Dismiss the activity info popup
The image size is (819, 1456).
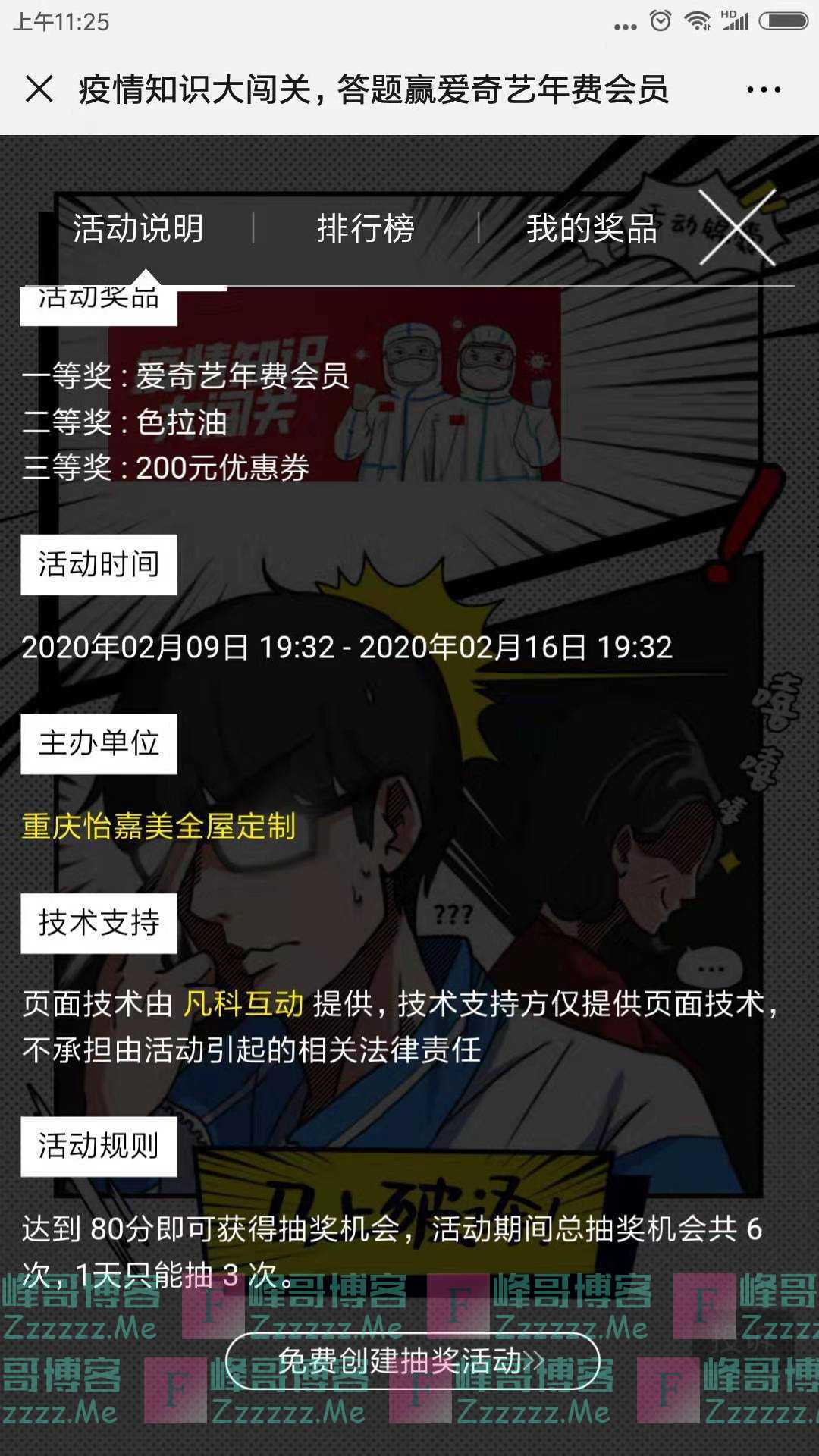(737, 227)
